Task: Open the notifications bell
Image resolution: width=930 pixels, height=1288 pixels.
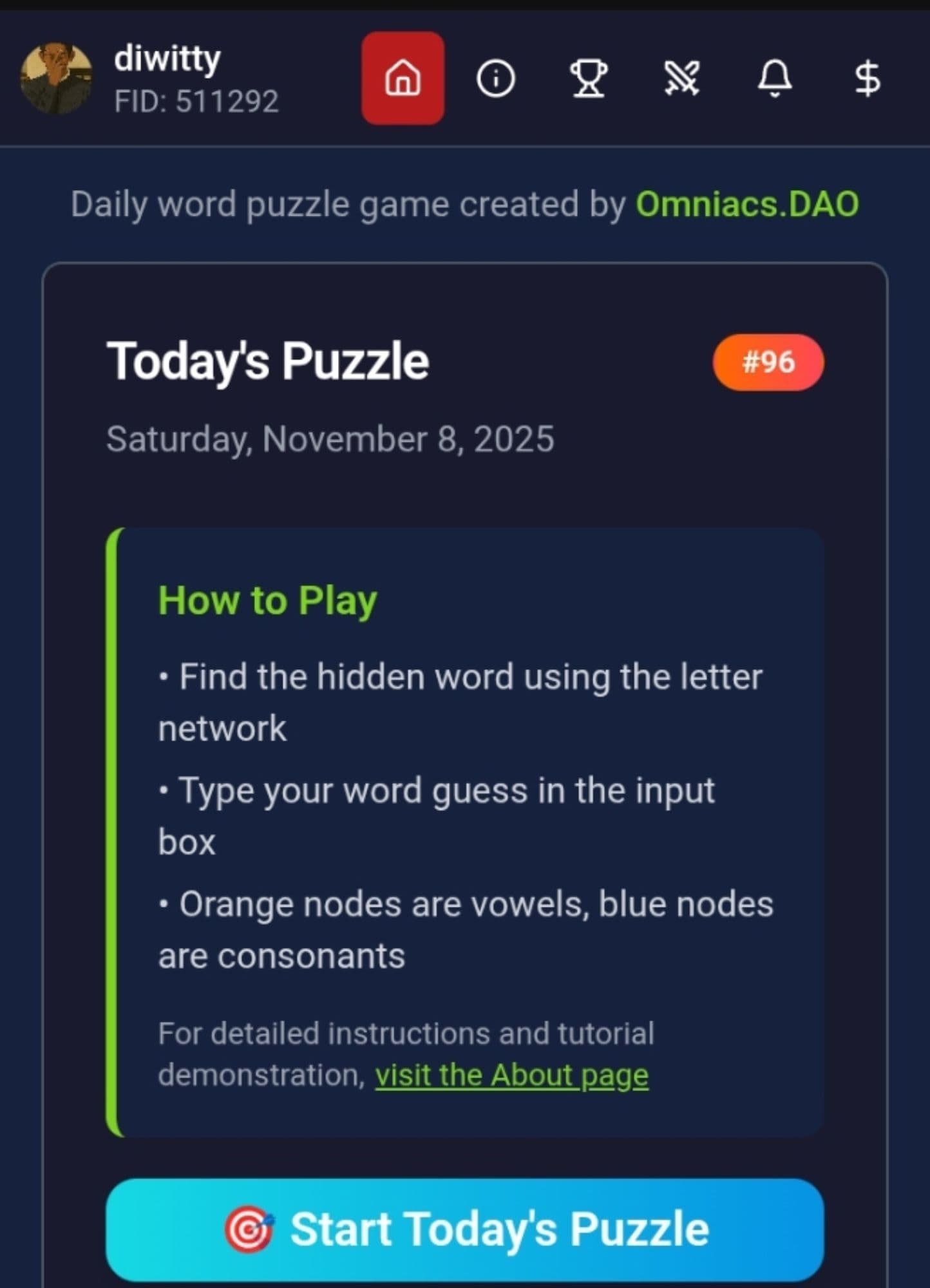Action: pyautogui.click(x=774, y=79)
